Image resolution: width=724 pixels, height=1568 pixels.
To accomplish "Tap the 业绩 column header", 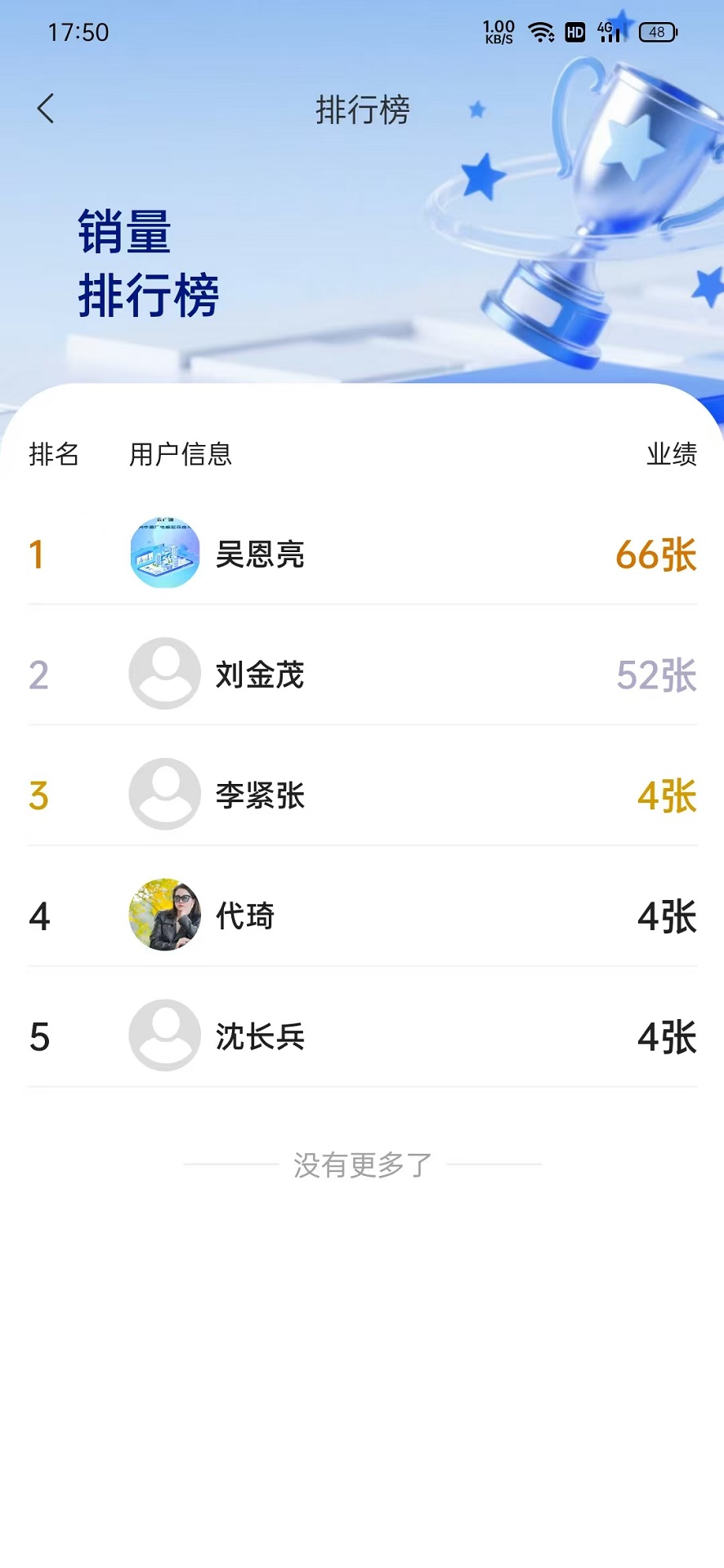I will pos(671,455).
